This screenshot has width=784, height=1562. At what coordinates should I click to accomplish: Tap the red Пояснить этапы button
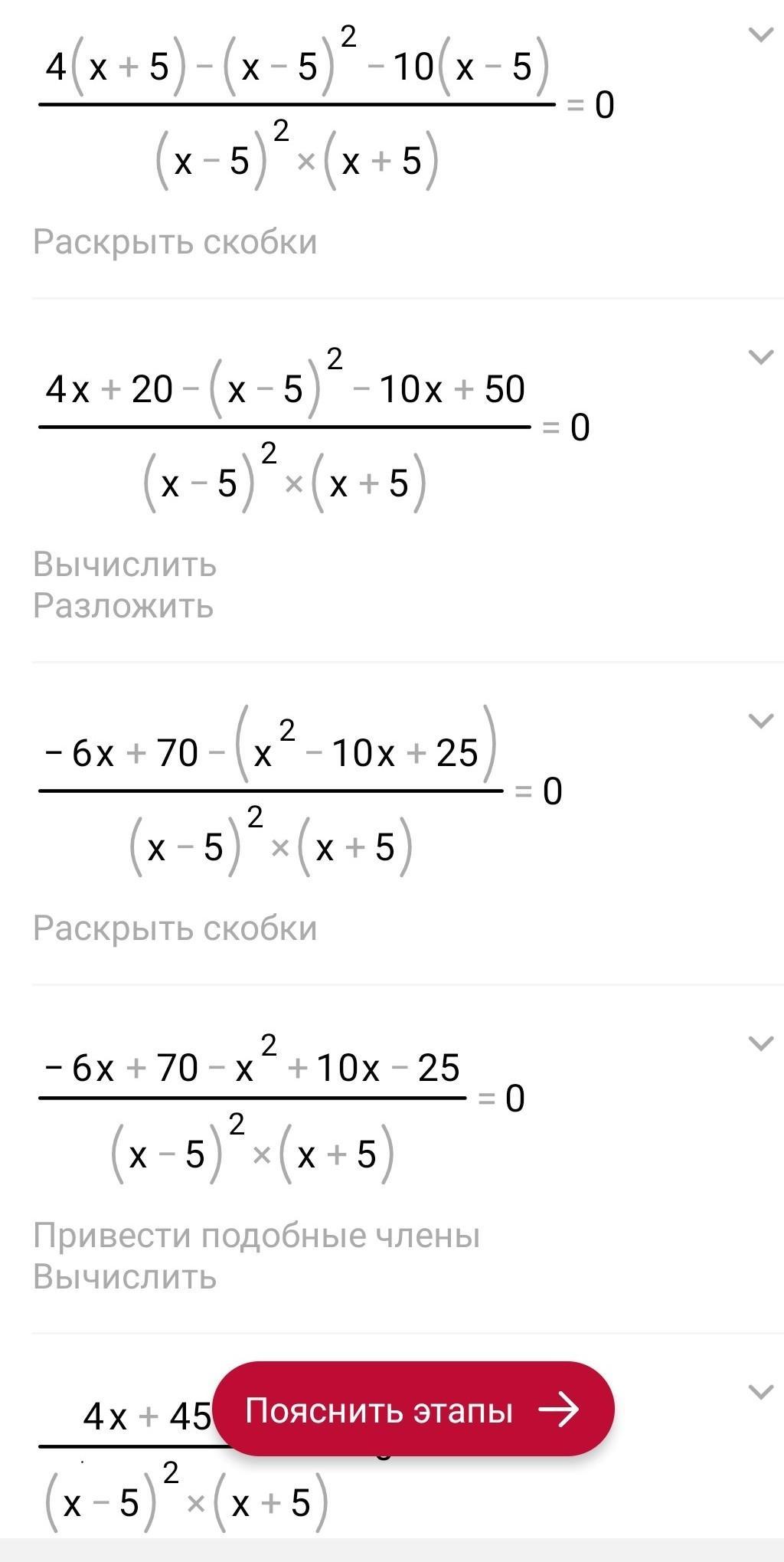tap(413, 1409)
